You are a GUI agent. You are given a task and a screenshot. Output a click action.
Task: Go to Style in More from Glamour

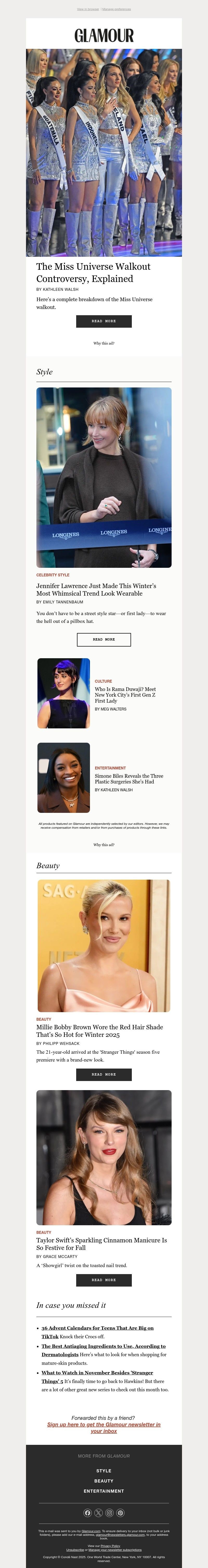[x=104, y=1471]
